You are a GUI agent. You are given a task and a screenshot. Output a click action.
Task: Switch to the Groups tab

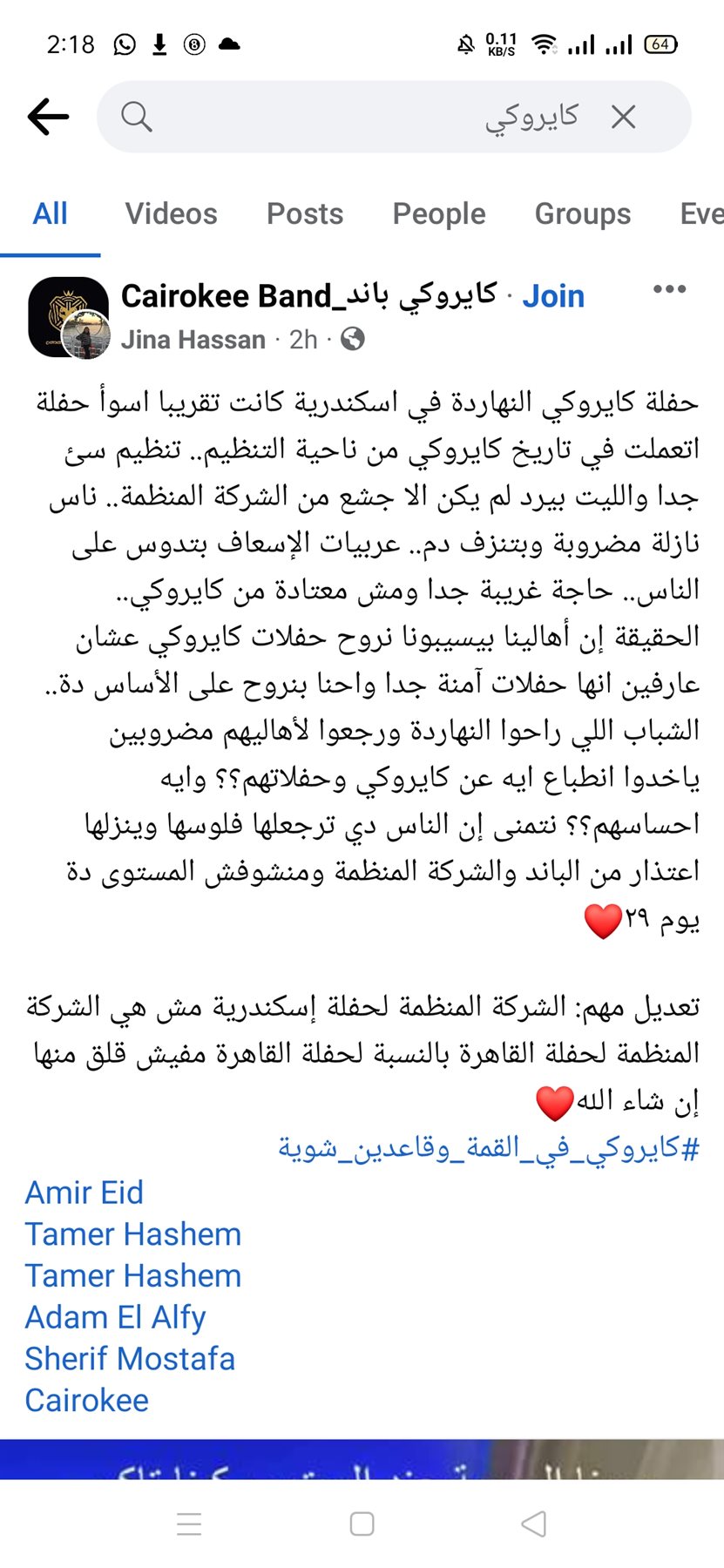(582, 214)
